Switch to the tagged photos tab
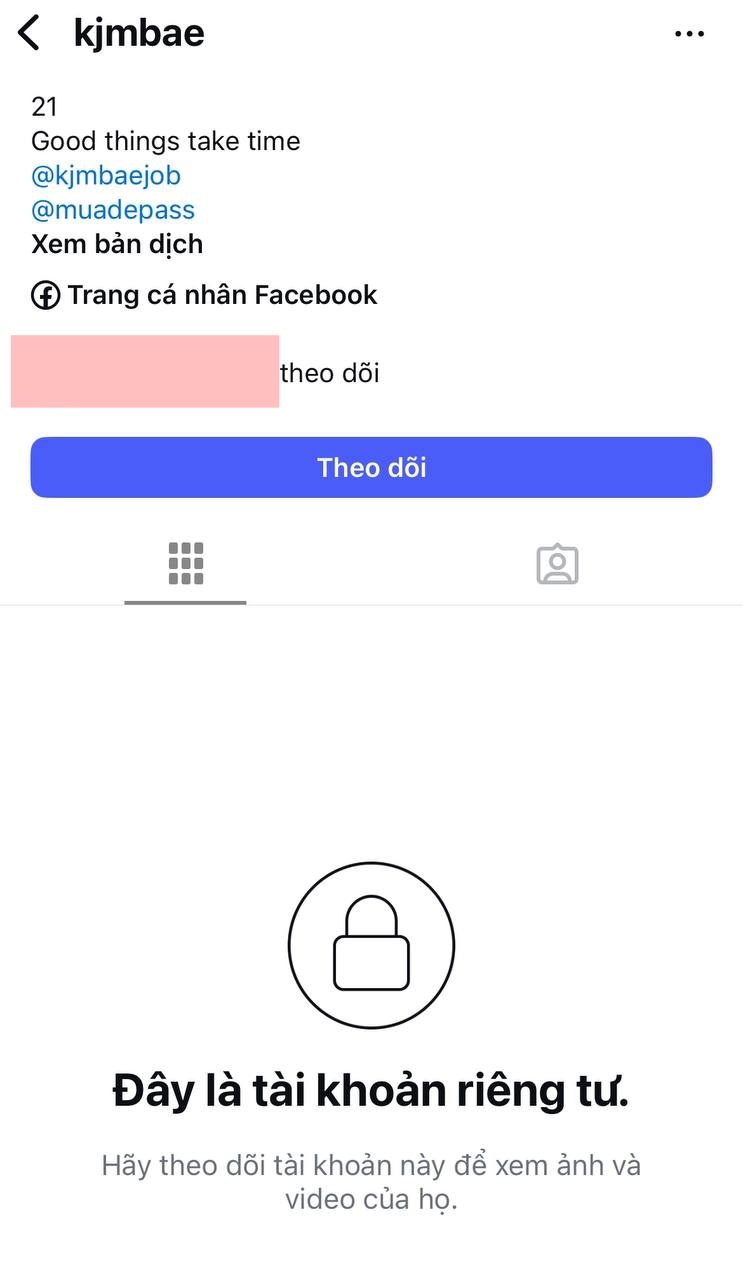Image resolution: width=743 pixels, height=1280 pixels. coord(557,564)
